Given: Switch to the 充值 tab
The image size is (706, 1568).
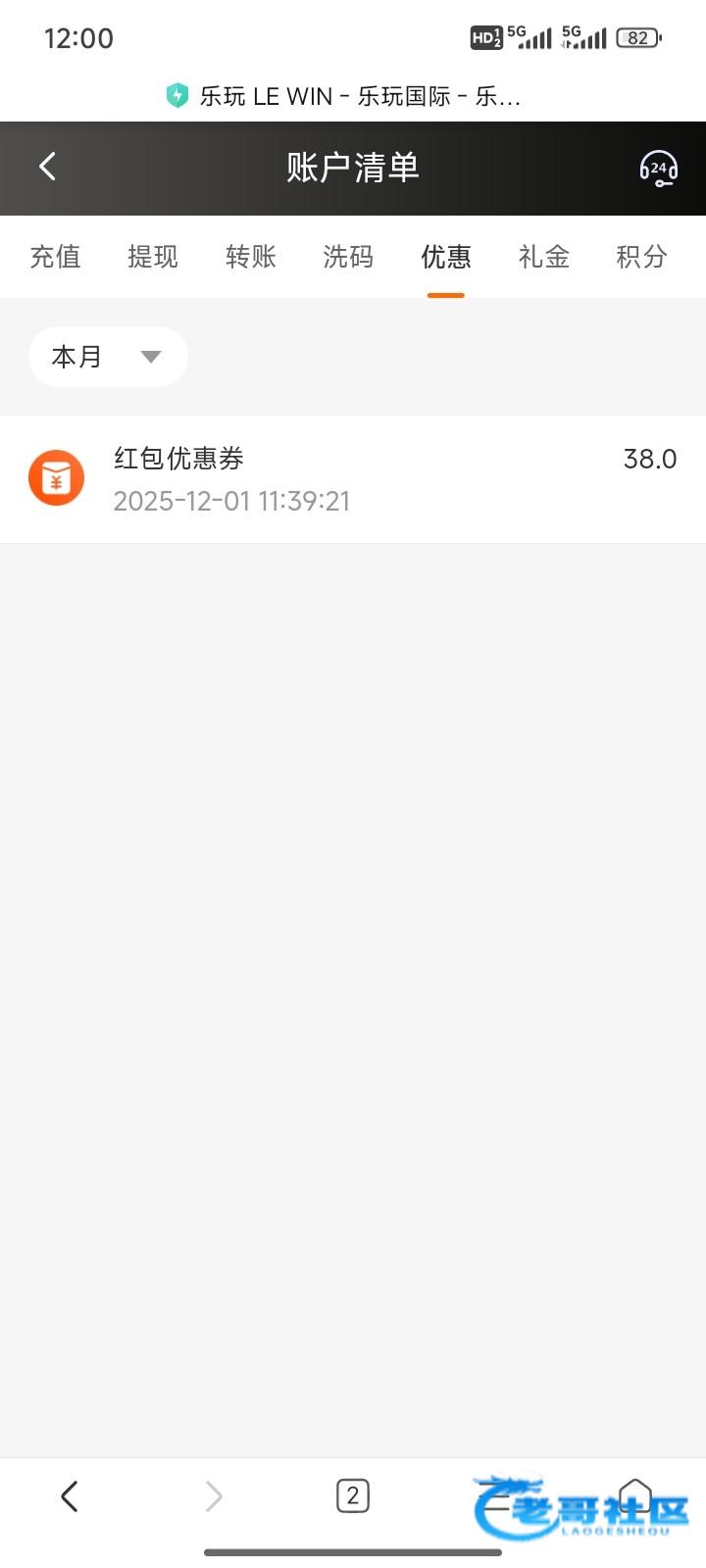Looking at the screenshot, I should point(55,257).
